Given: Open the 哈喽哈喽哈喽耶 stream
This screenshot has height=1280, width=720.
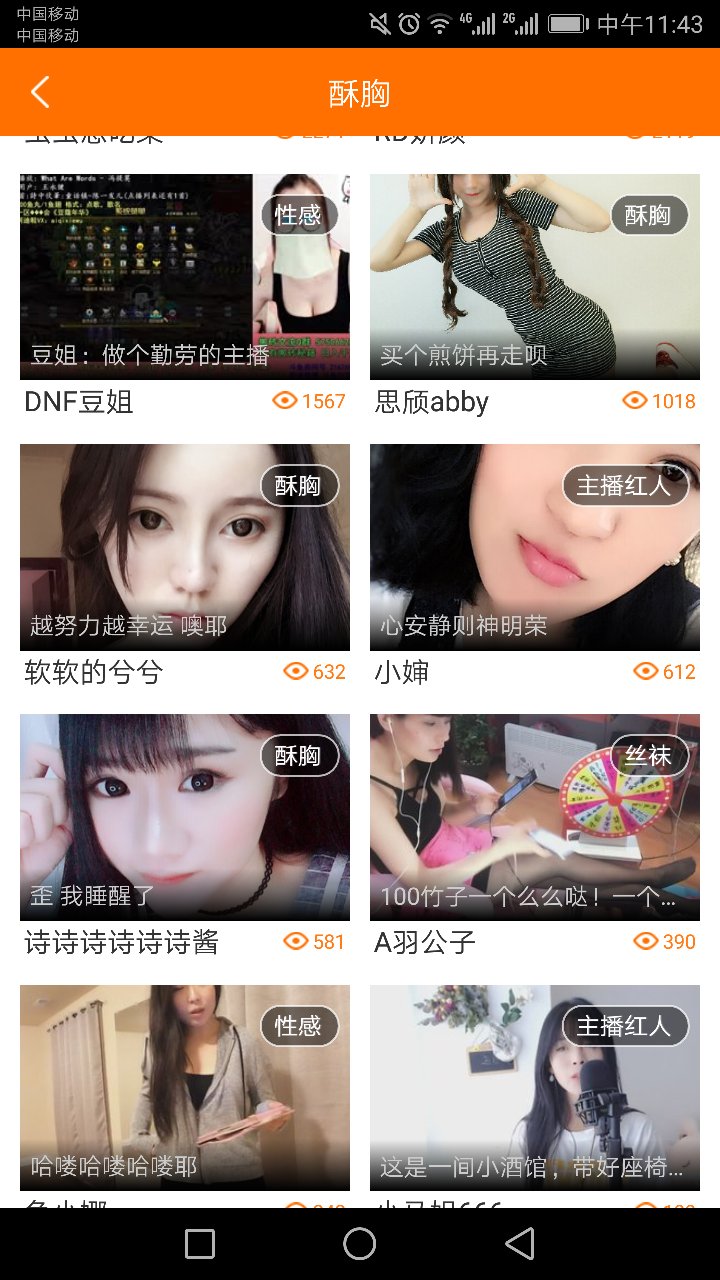Looking at the screenshot, I should point(185,1087).
